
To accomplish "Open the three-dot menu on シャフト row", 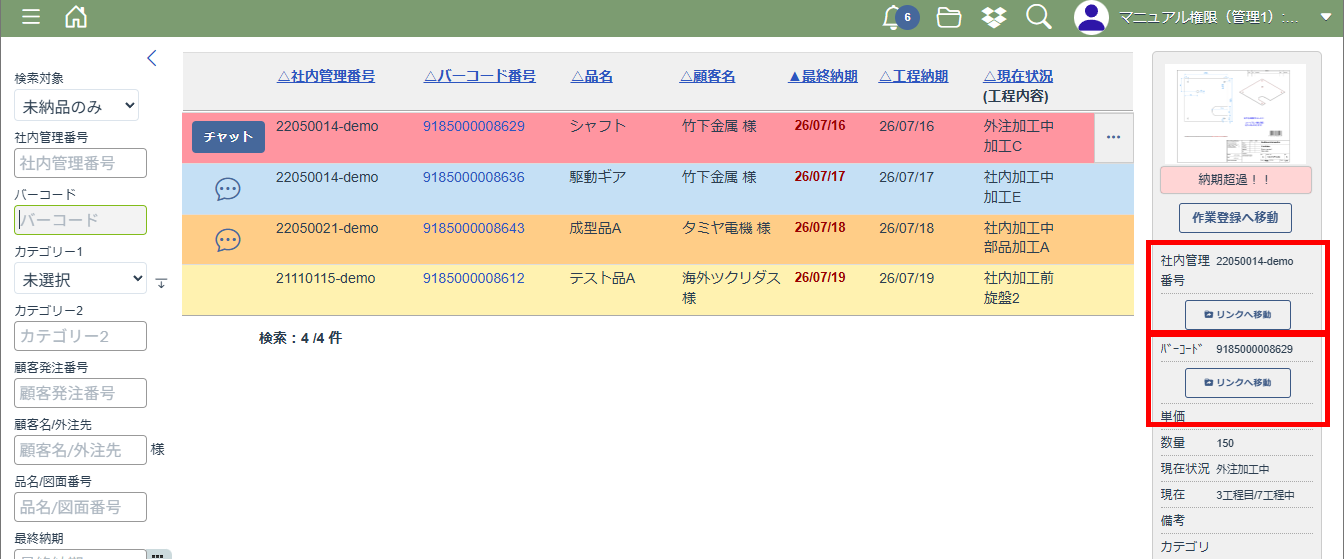I will (x=1114, y=137).
